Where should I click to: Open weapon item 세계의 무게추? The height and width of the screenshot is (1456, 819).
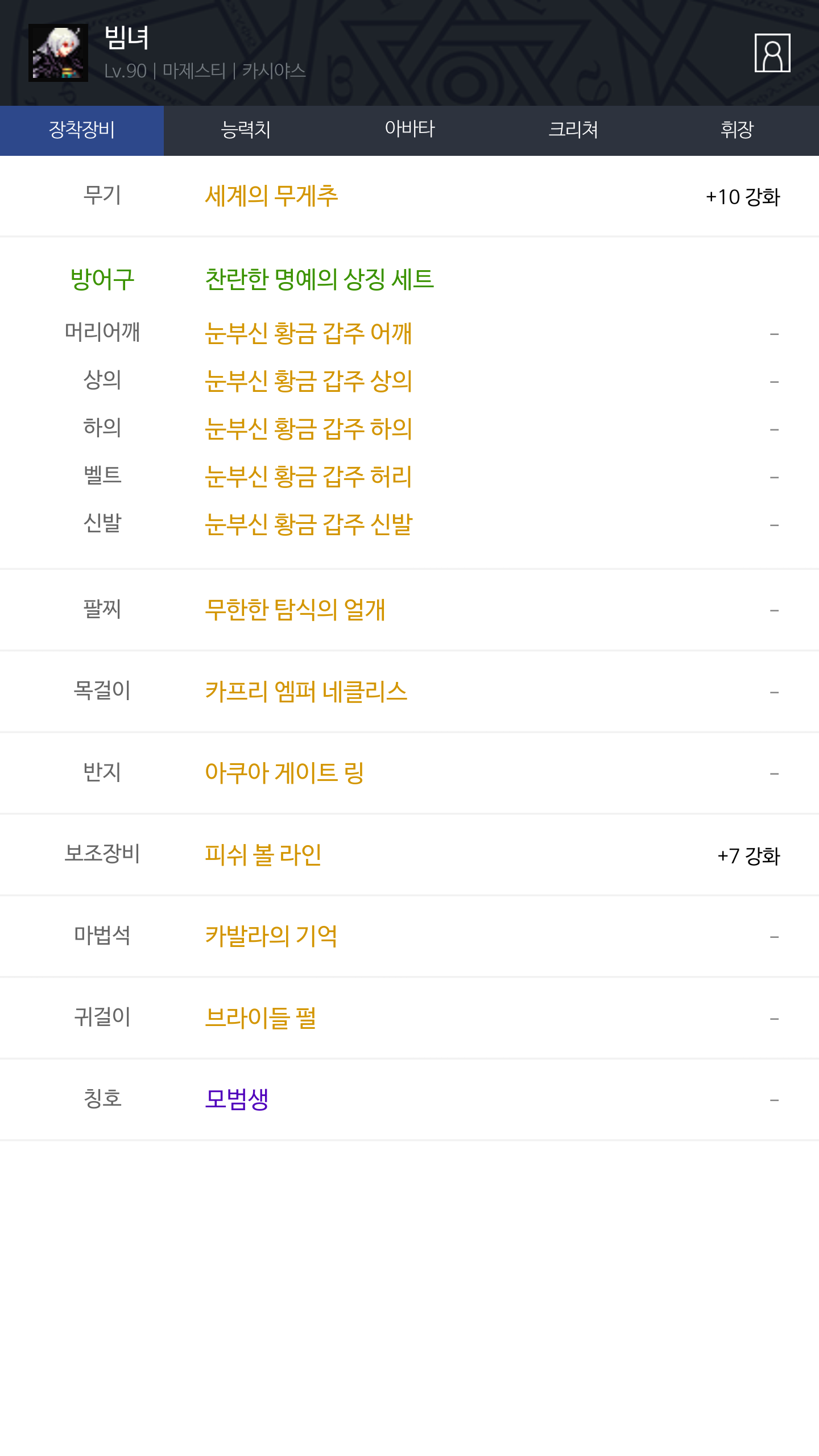(271, 196)
